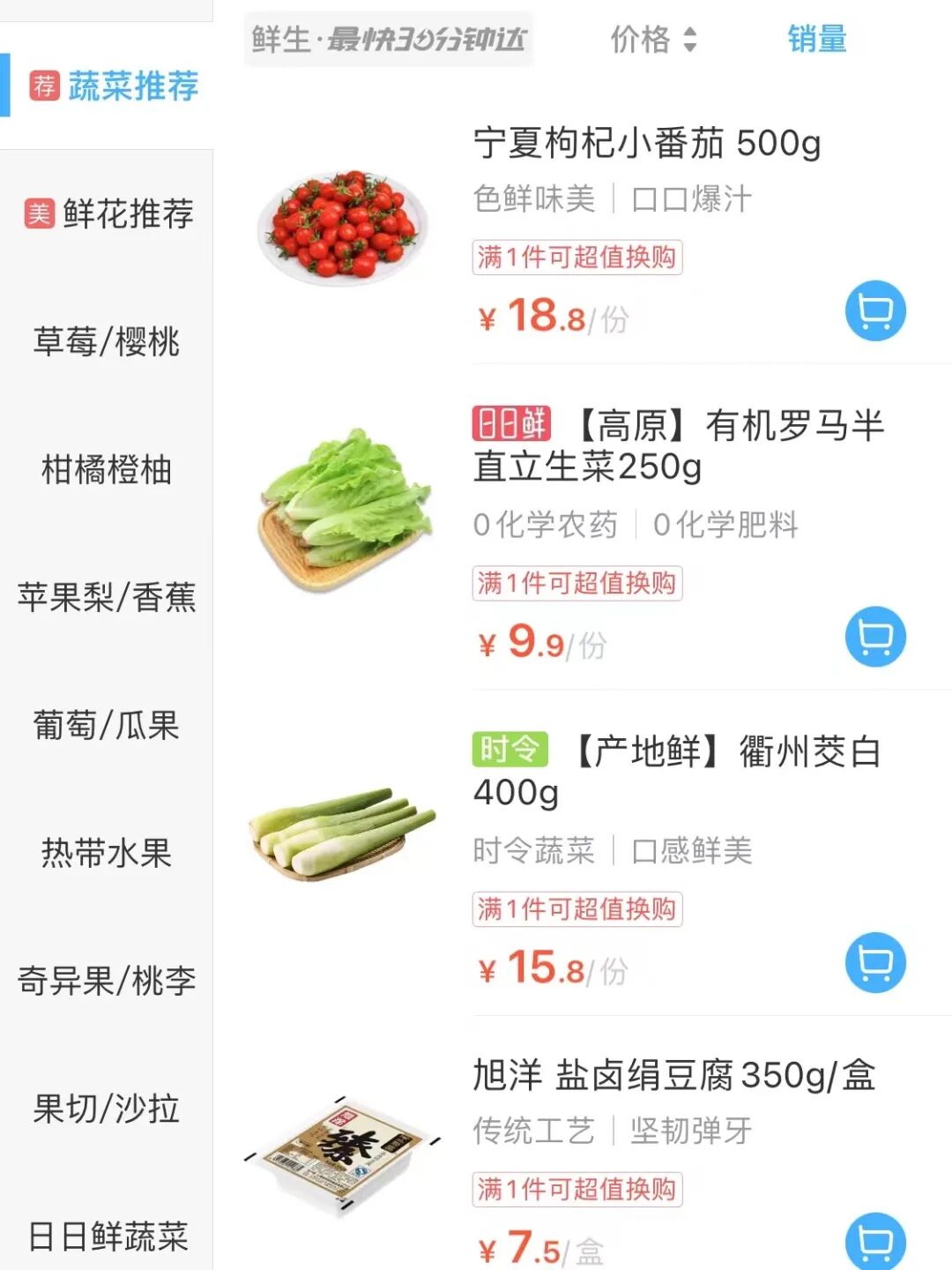Switch to 果切/沙拉 category
The image size is (952, 1270).
click(x=107, y=1109)
